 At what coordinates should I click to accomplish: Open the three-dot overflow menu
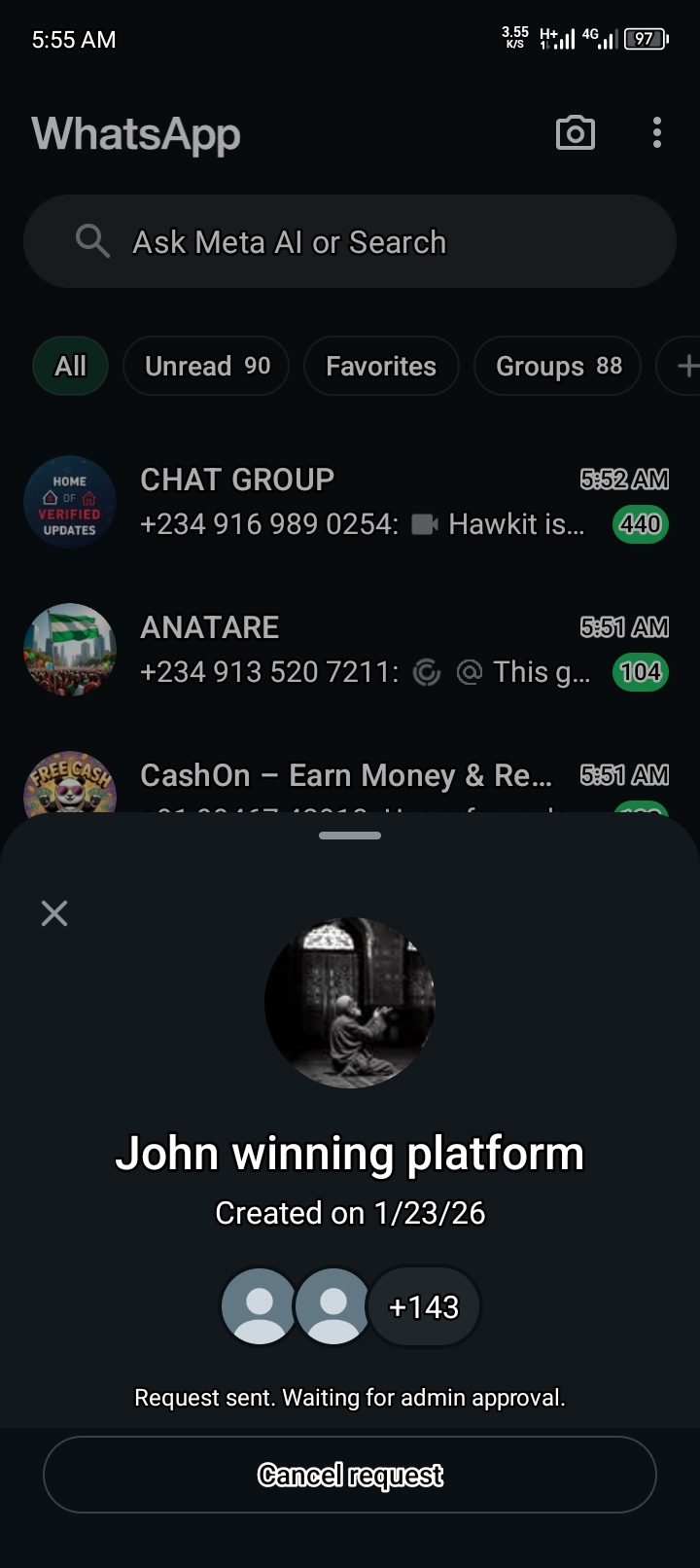[x=657, y=133]
